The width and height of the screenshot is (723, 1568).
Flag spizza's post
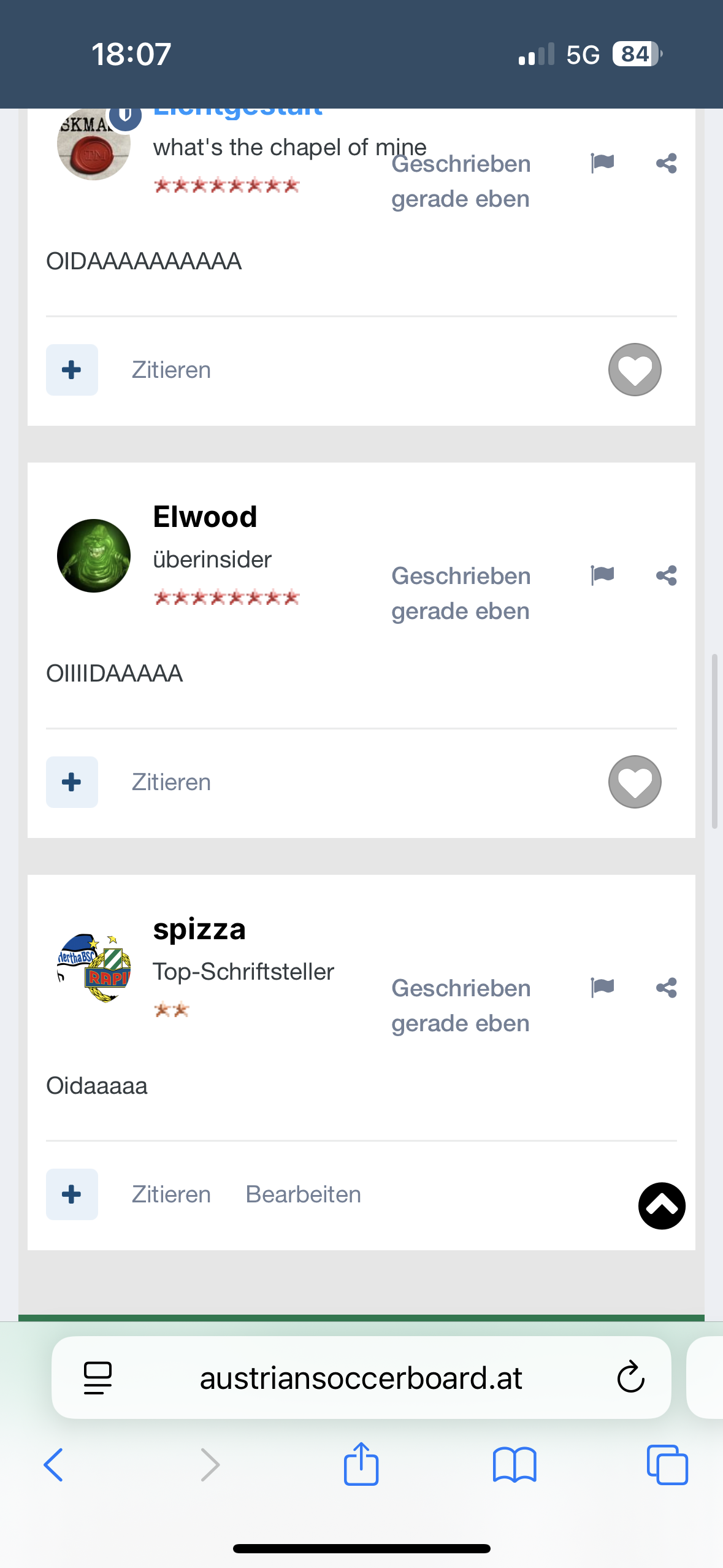point(602,988)
